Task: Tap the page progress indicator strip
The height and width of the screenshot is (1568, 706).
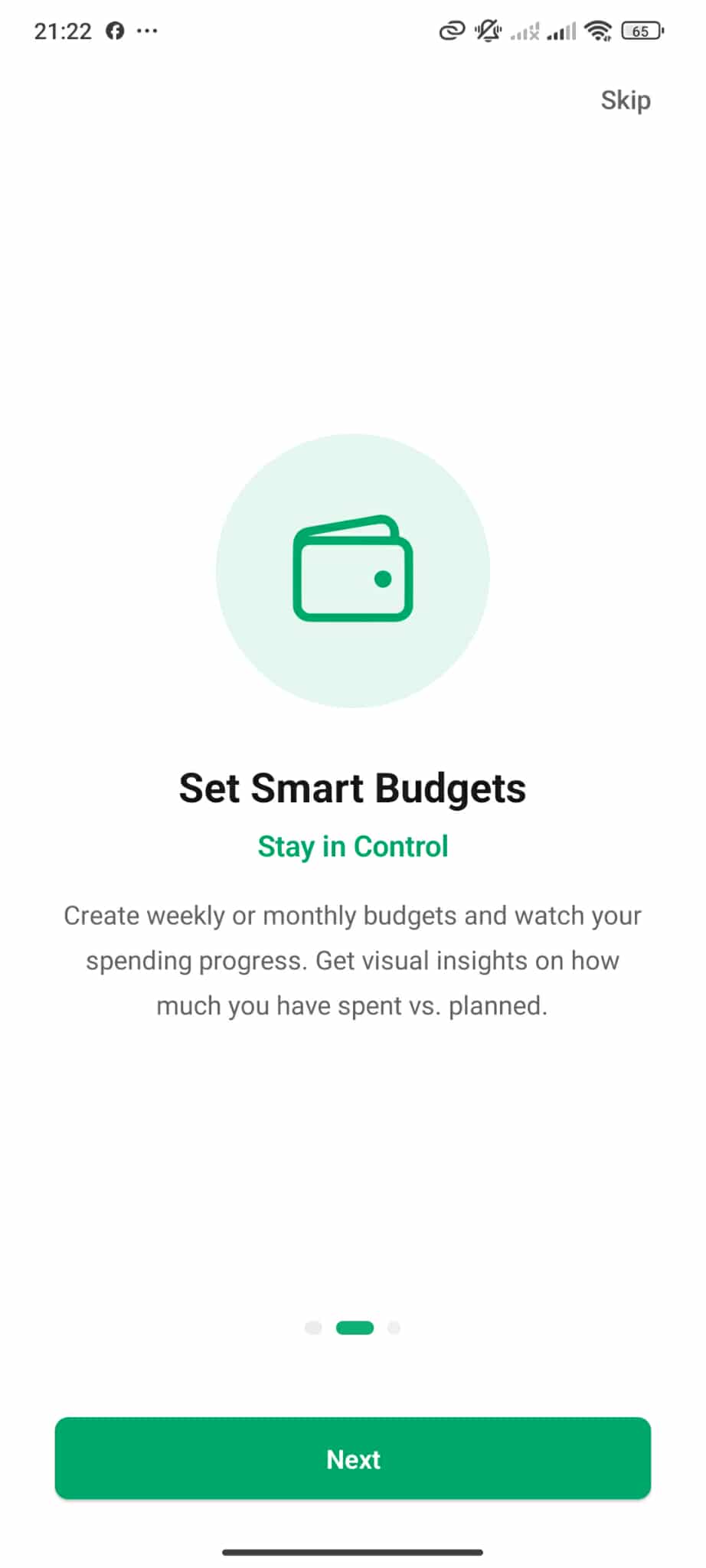Action: (353, 1328)
